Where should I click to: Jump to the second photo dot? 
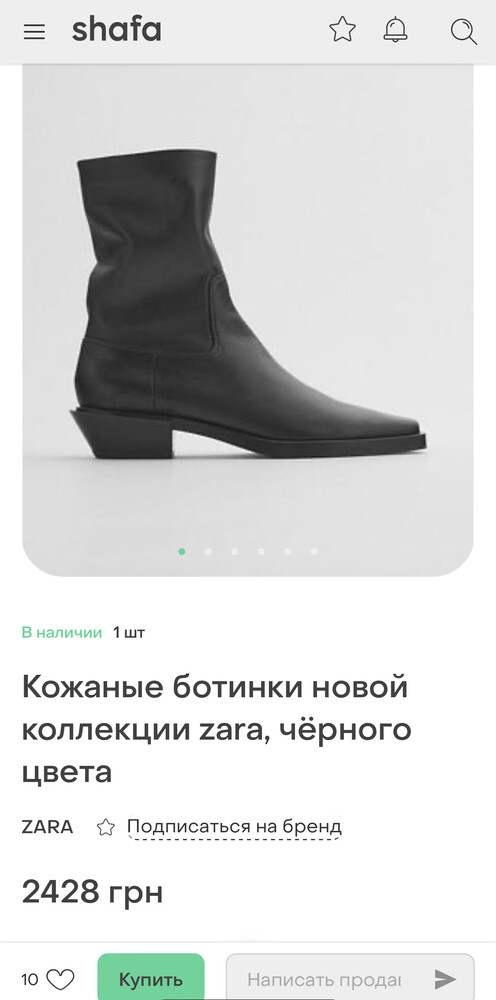208,552
